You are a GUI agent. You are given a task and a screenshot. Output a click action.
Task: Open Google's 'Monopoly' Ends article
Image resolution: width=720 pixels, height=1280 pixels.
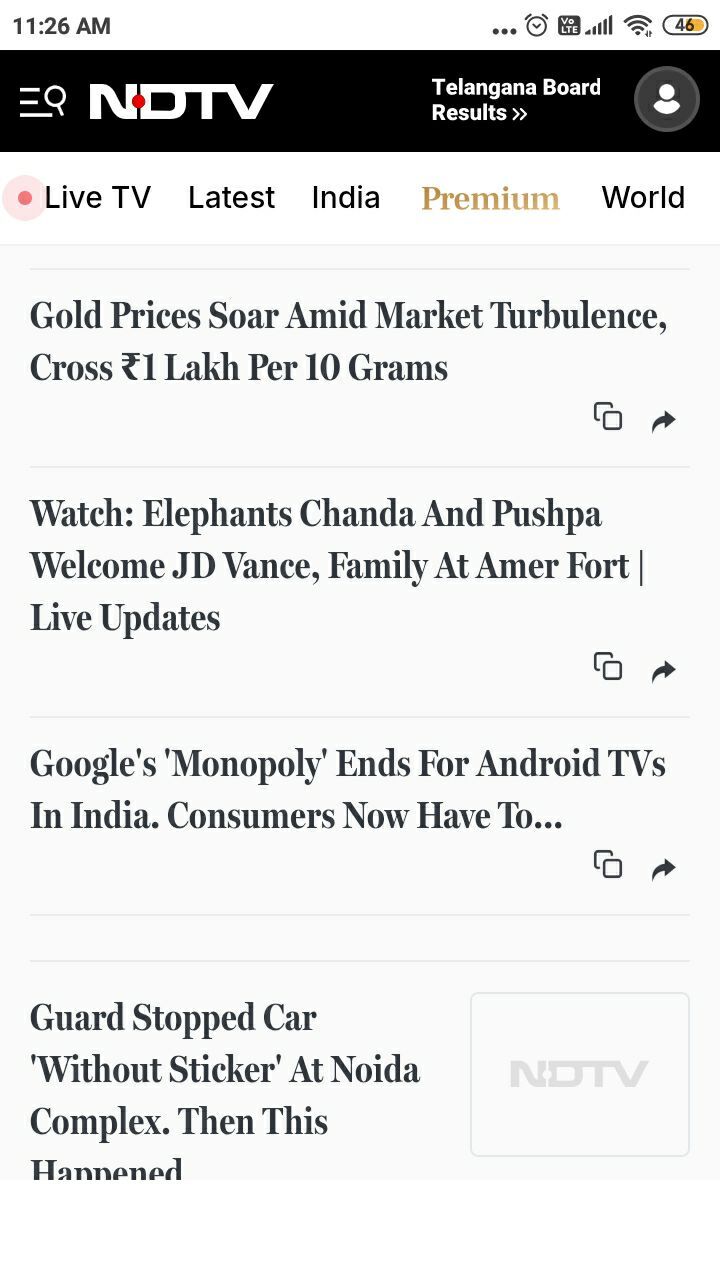[x=348, y=790]
